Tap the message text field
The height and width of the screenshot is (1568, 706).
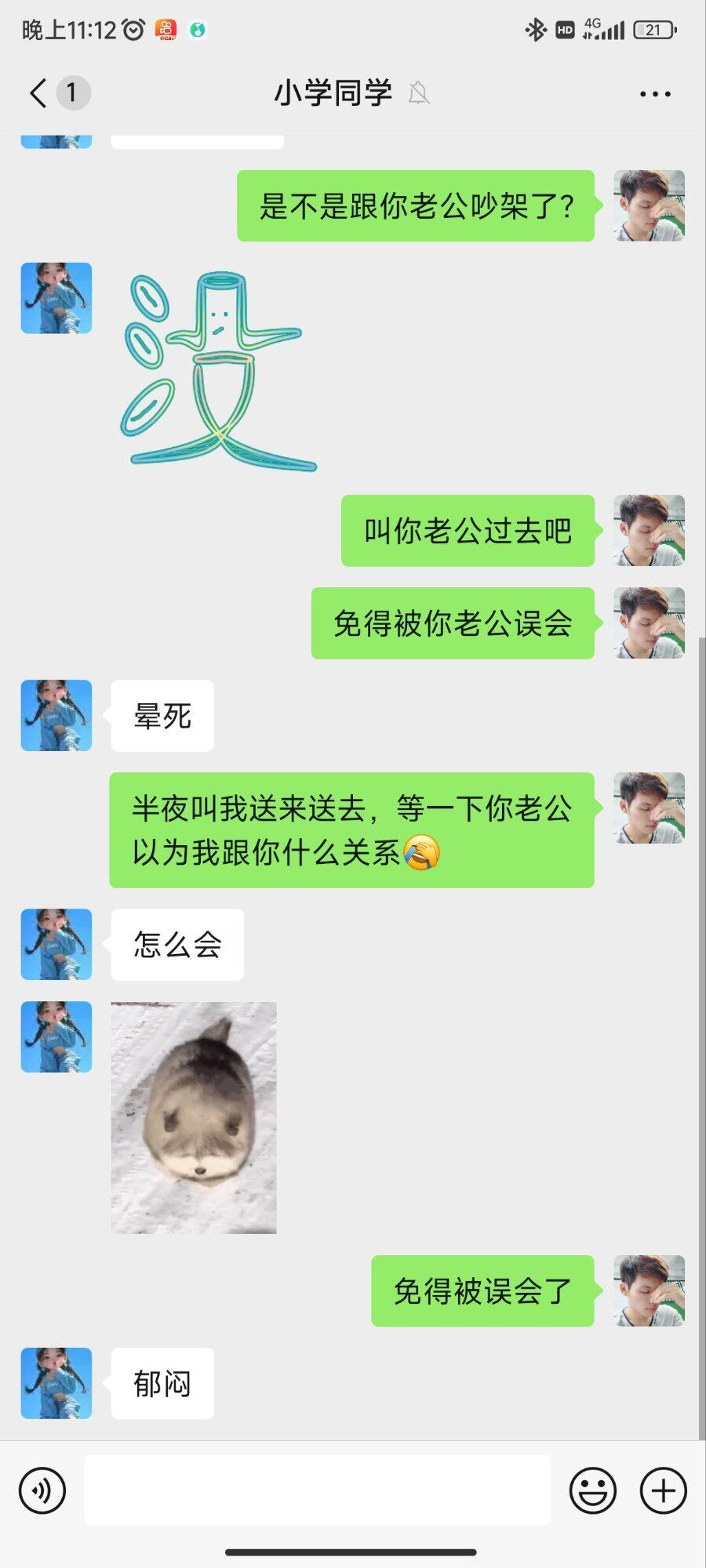[317, 1490]
